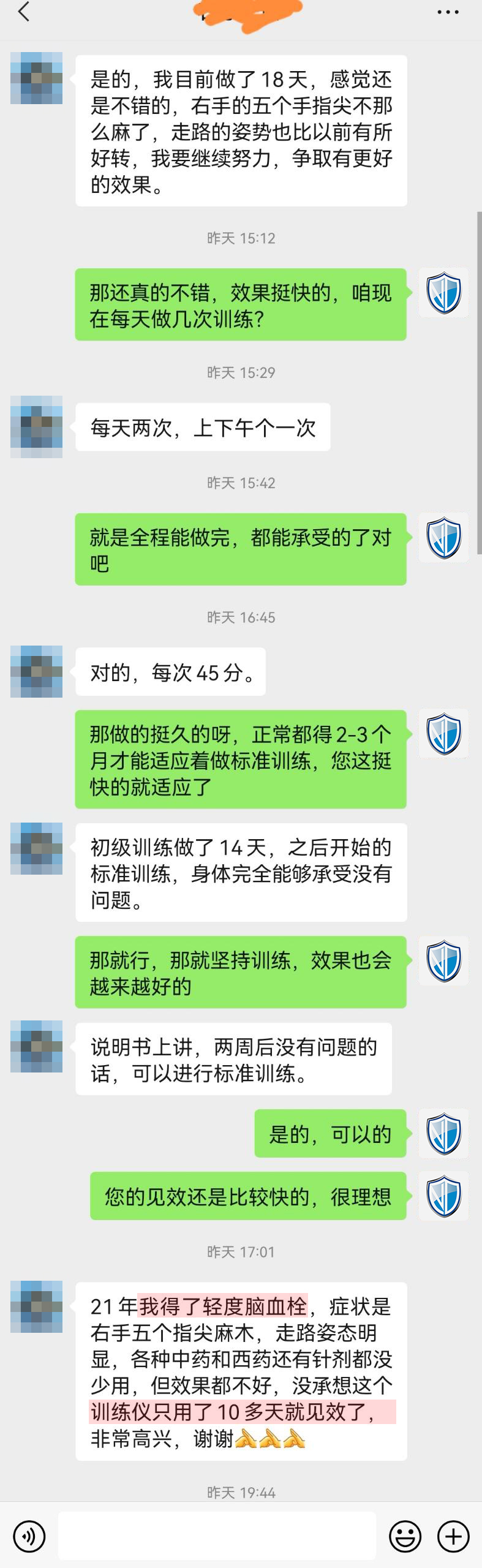
Task: Switch to voice message input
Action: (29, 1536)
